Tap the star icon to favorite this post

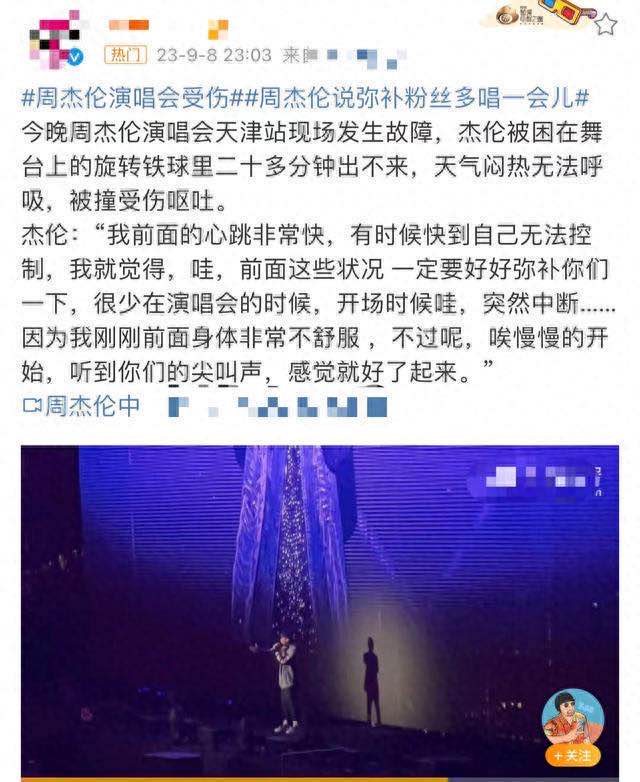[605, 24]
